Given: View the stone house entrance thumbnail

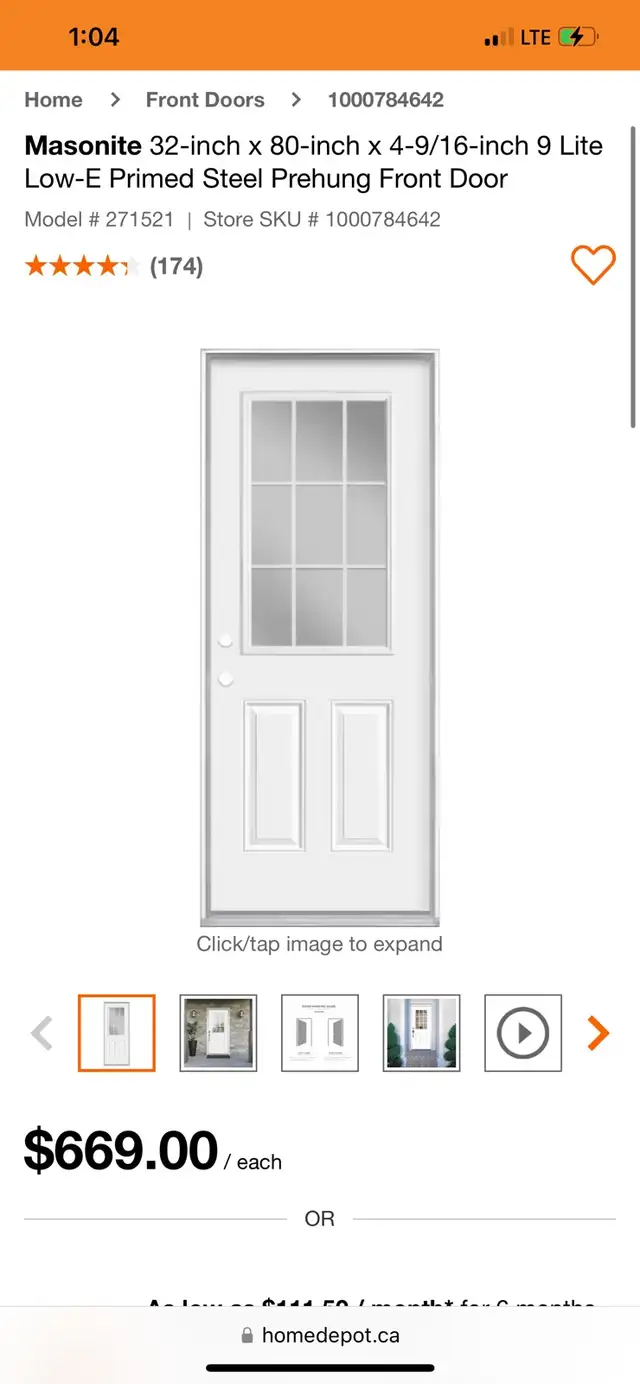Looking at the screenshot, I should 219,1033.
